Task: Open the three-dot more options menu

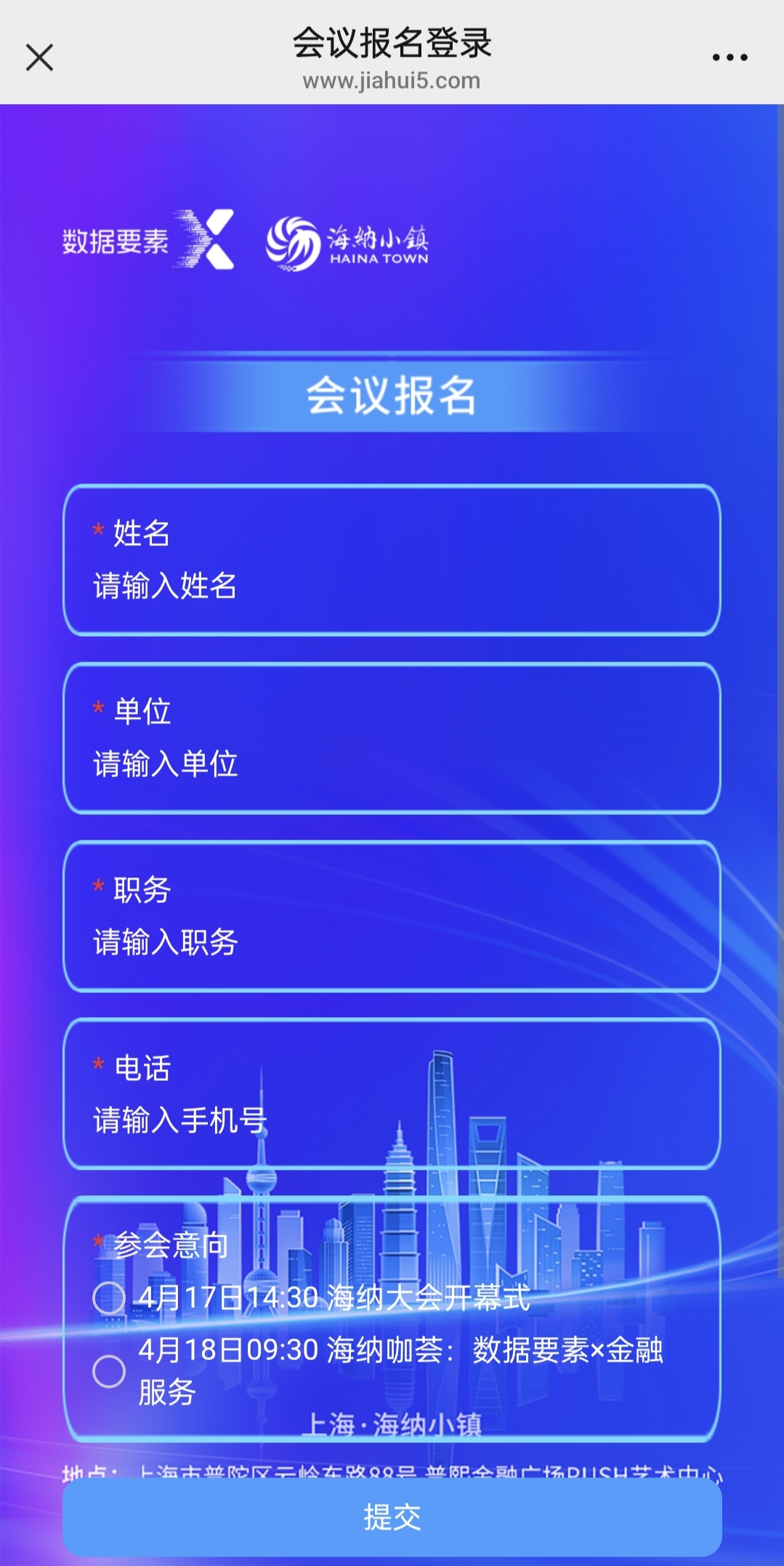Action: 730,57
